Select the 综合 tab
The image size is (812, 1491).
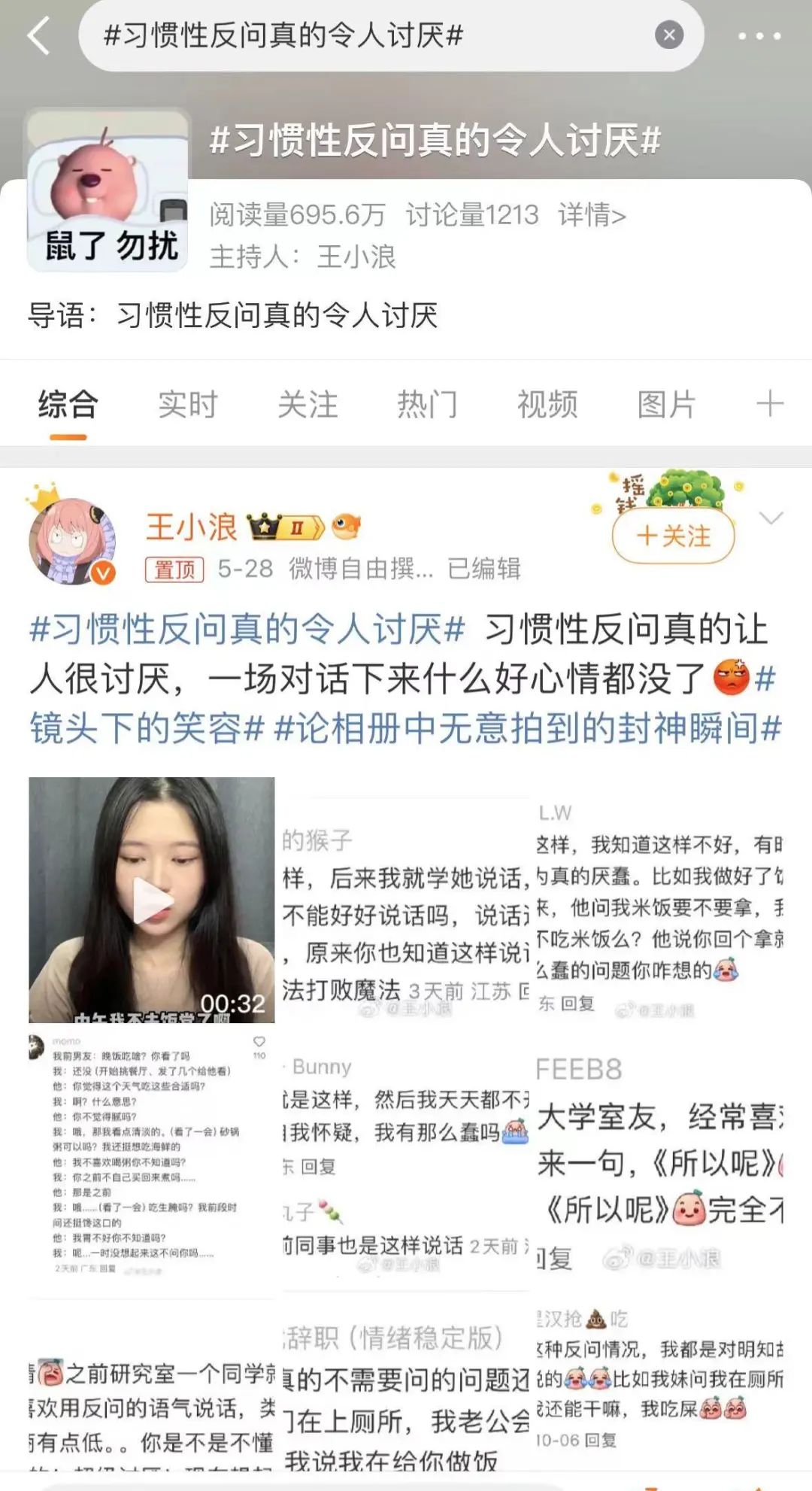click(68, 405)
